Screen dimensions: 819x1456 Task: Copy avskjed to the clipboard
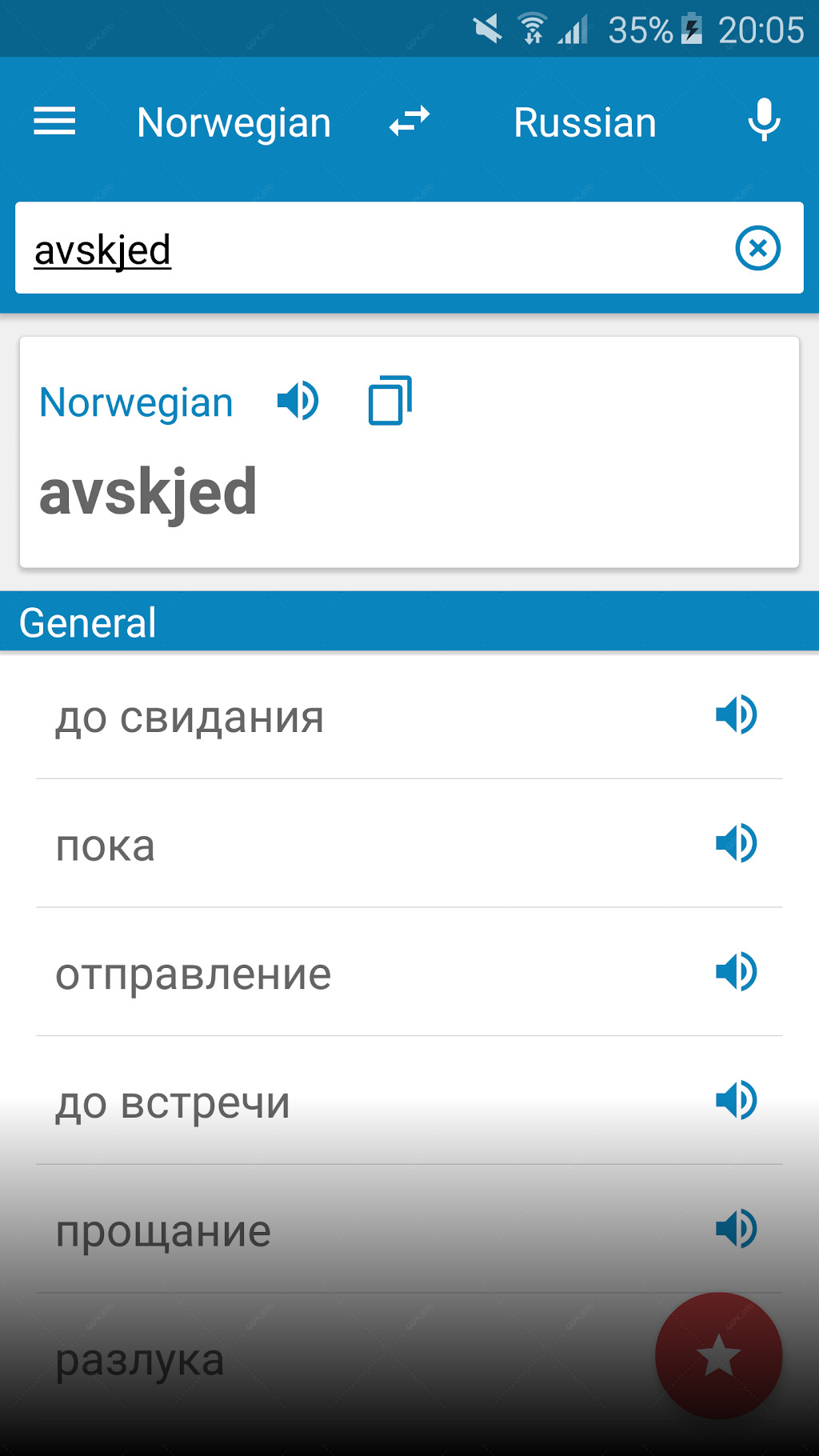(390, 400)
